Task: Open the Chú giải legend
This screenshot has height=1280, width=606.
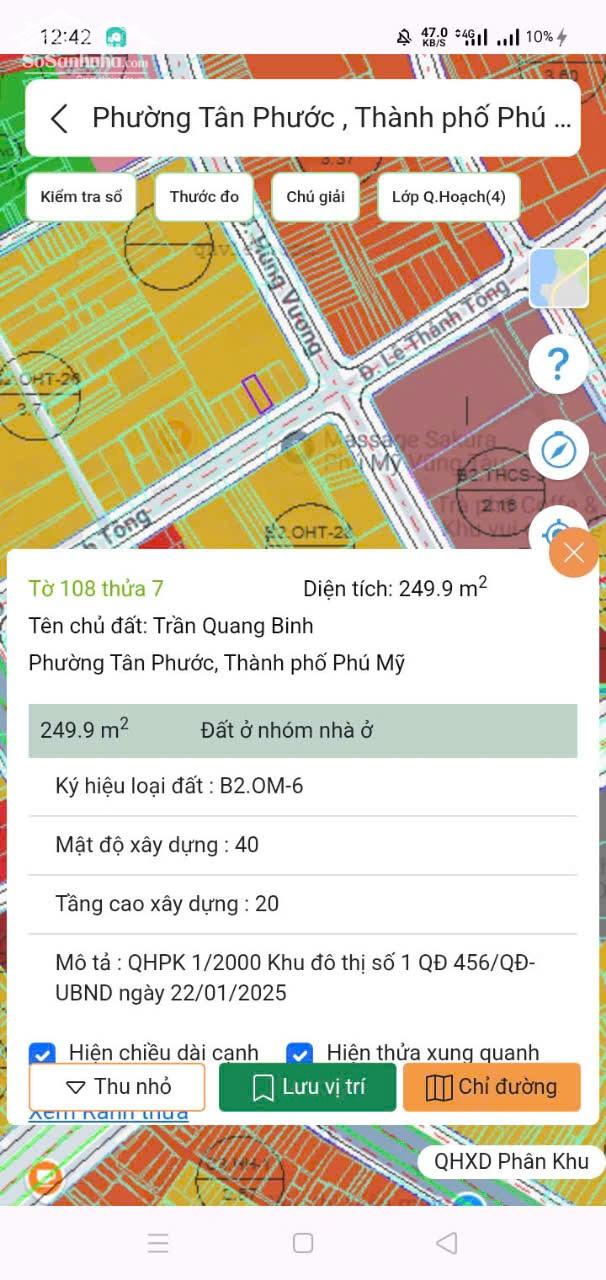Action: point(315,196)
